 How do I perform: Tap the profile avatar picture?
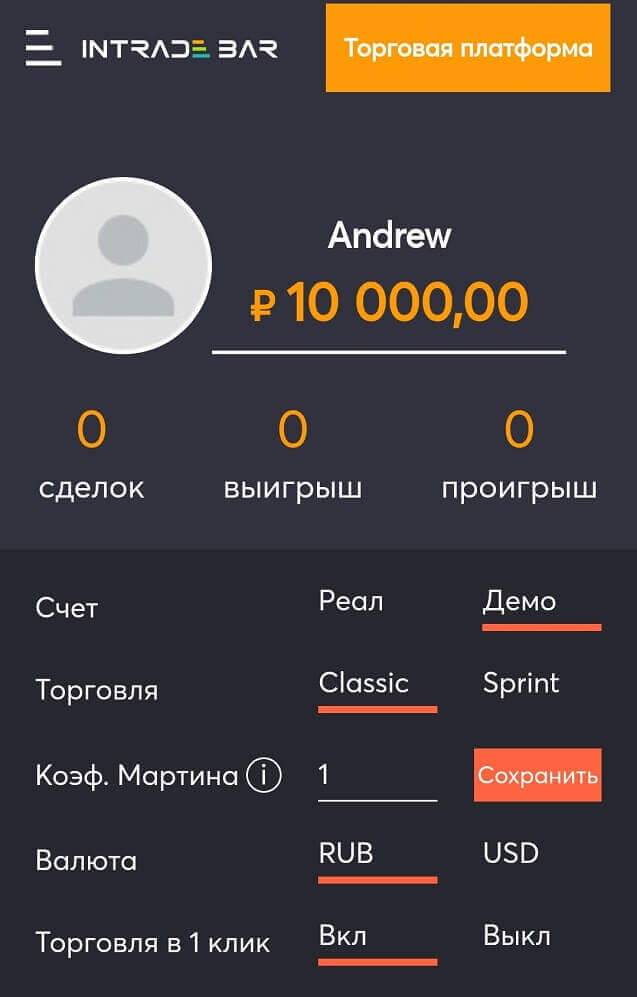123,264
